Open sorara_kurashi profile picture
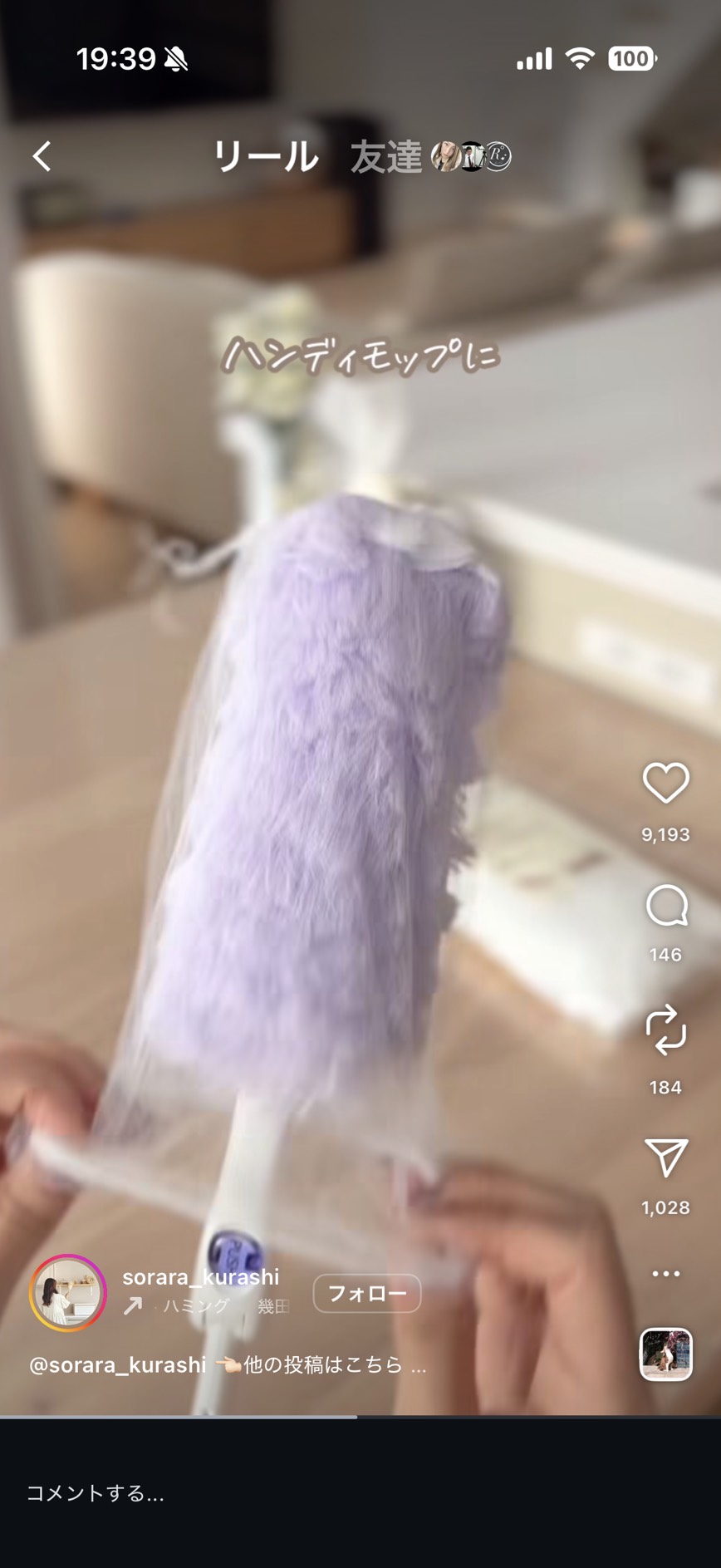Screen dimensions: 721x1568 pyautogui.click(x=67, y=1293)
